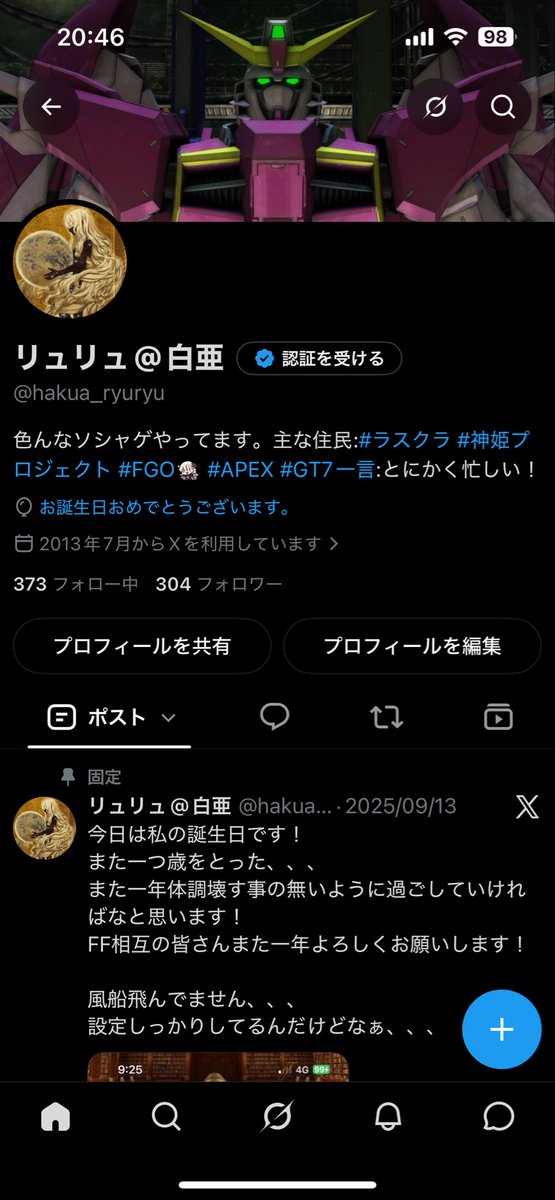Image resolution: width=555 pixels, height=1200 pixels.
Task: Open the #APEX hashtag link
Action: 241,468
